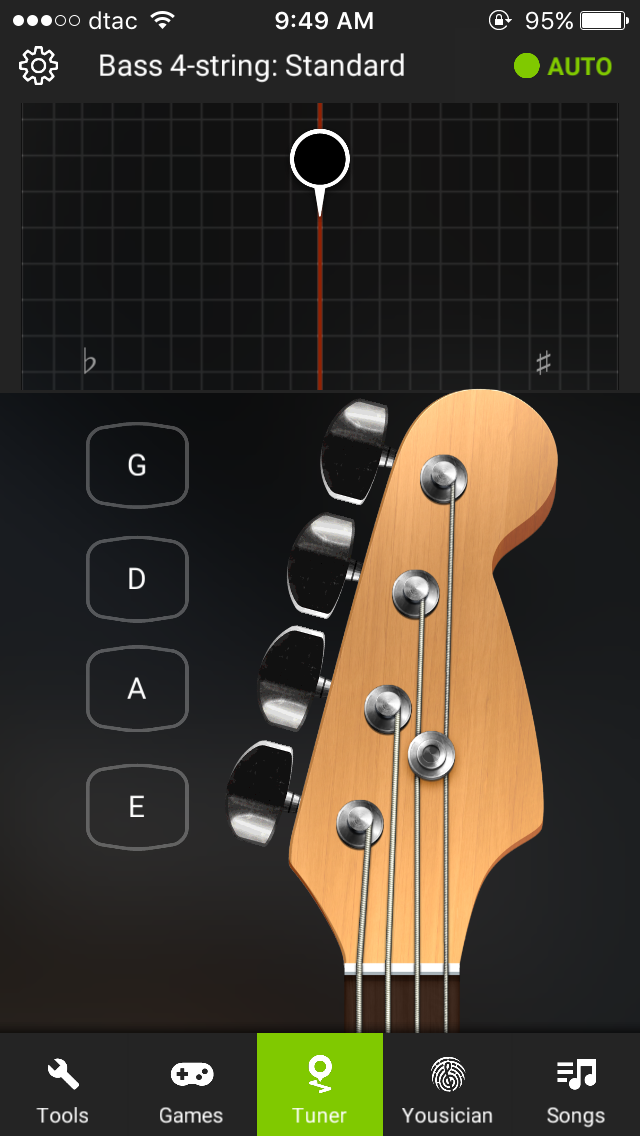
Task: Pick the E string button
Action: pyautogui.click(x=137, y=806)
